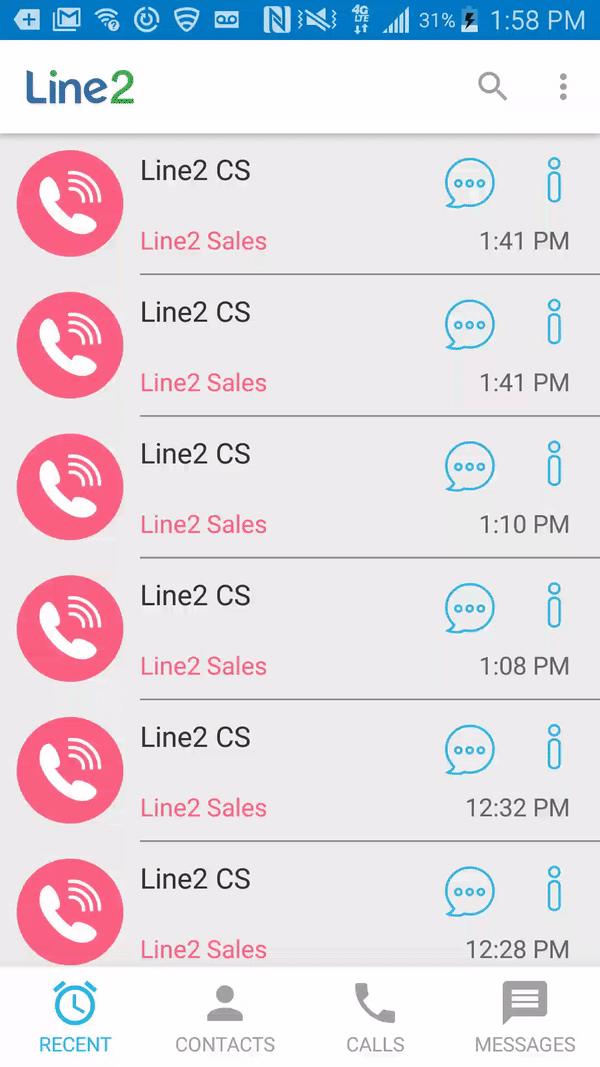Switch to the Calls tab
600x1067 pixels.
coord(375,1018)
